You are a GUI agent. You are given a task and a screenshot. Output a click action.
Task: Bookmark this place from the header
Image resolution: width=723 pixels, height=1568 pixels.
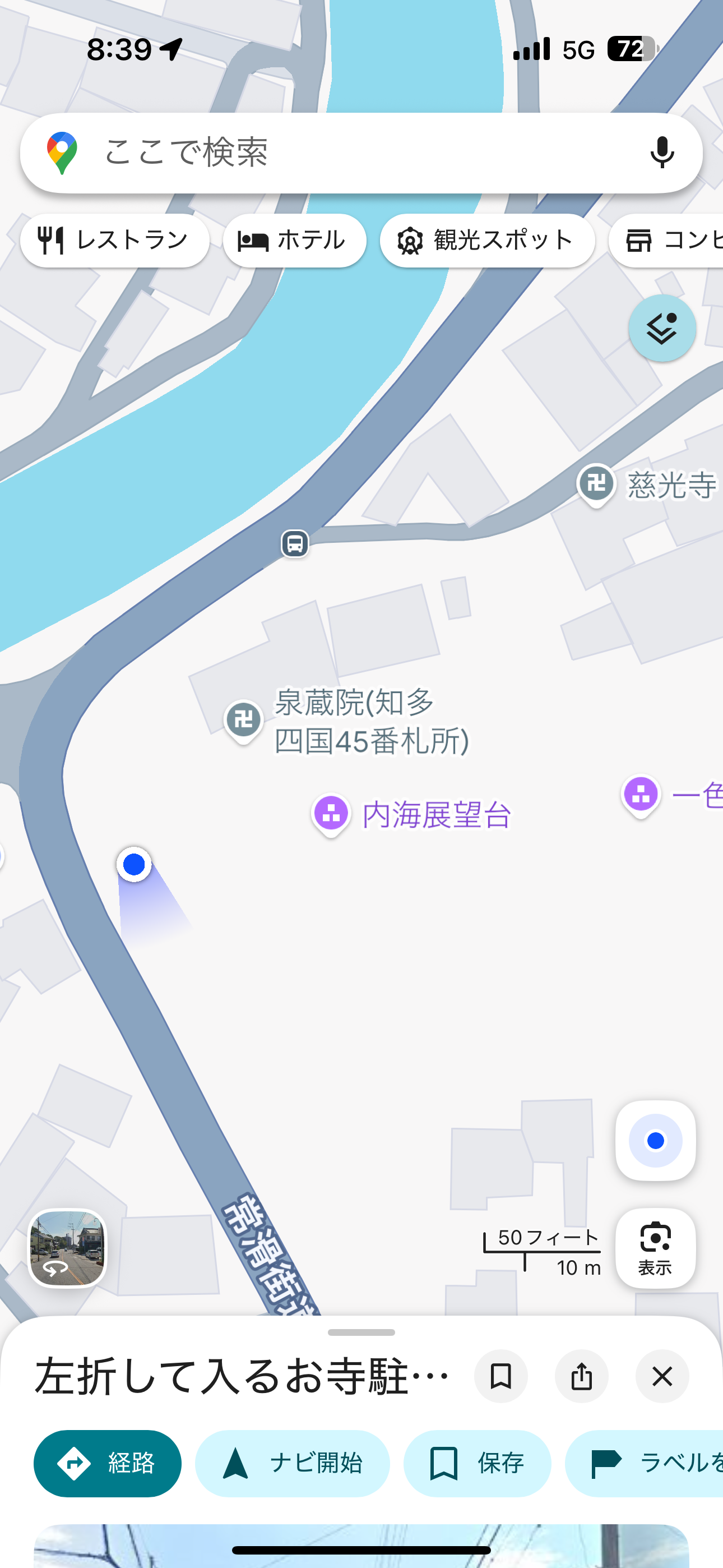[501, 1376]
